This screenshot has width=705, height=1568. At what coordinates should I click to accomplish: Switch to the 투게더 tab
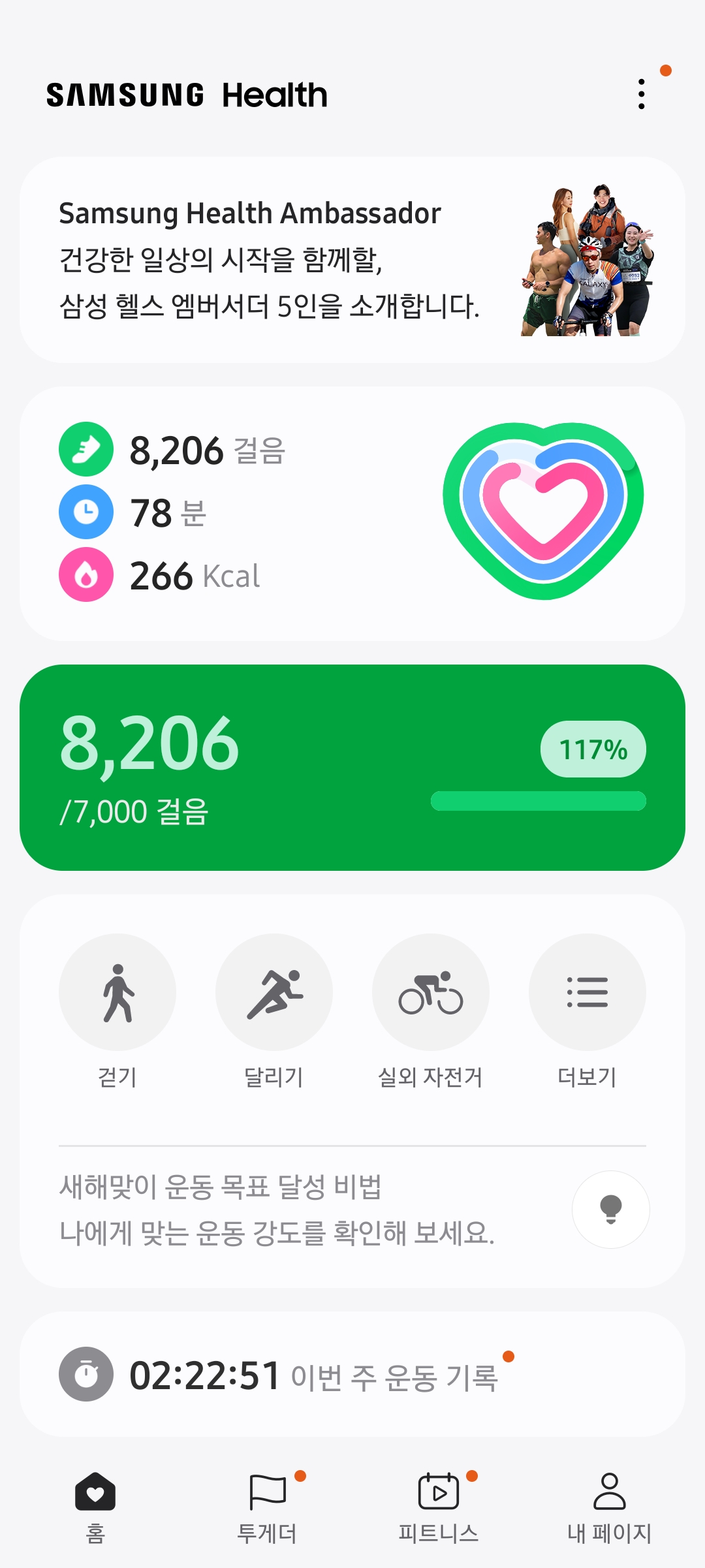(x=268, y=1505)
